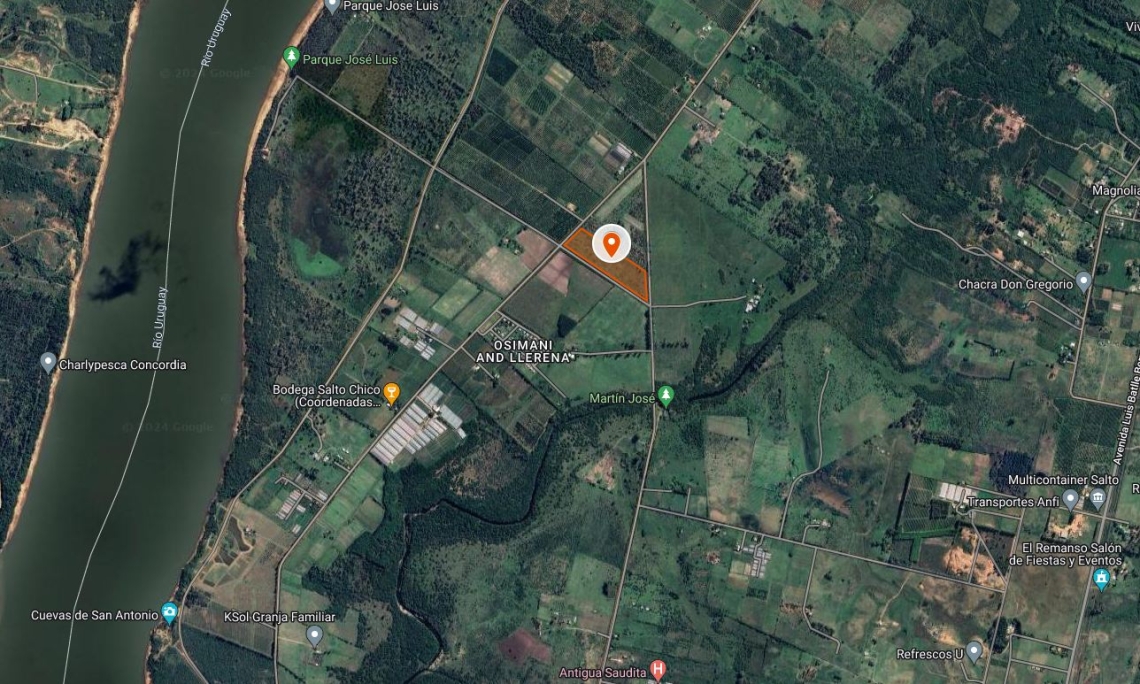Tap the orange location pin marker

tap(610, 243)
